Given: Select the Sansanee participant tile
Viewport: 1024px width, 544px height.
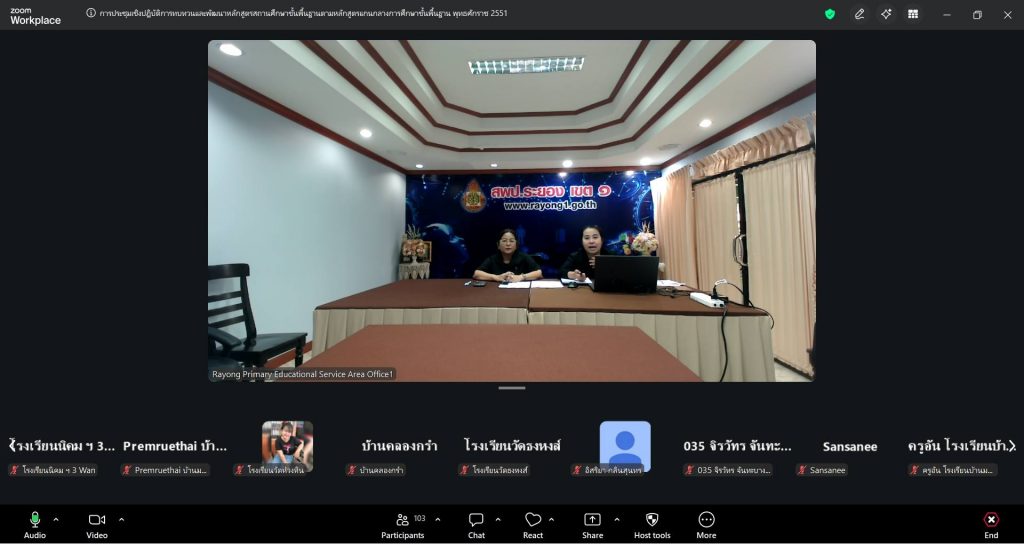Looking at the screenshot, I should pos(849,447).
